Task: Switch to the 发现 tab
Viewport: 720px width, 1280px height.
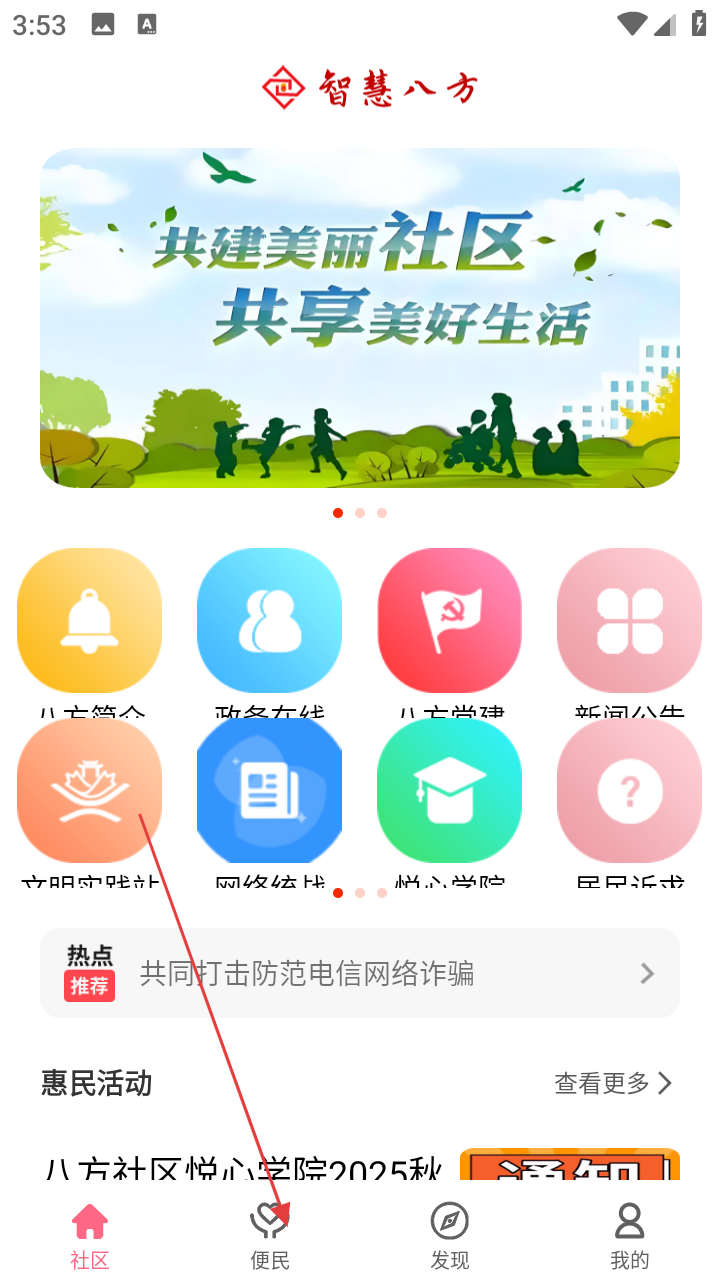Action: coord(450,1236)
